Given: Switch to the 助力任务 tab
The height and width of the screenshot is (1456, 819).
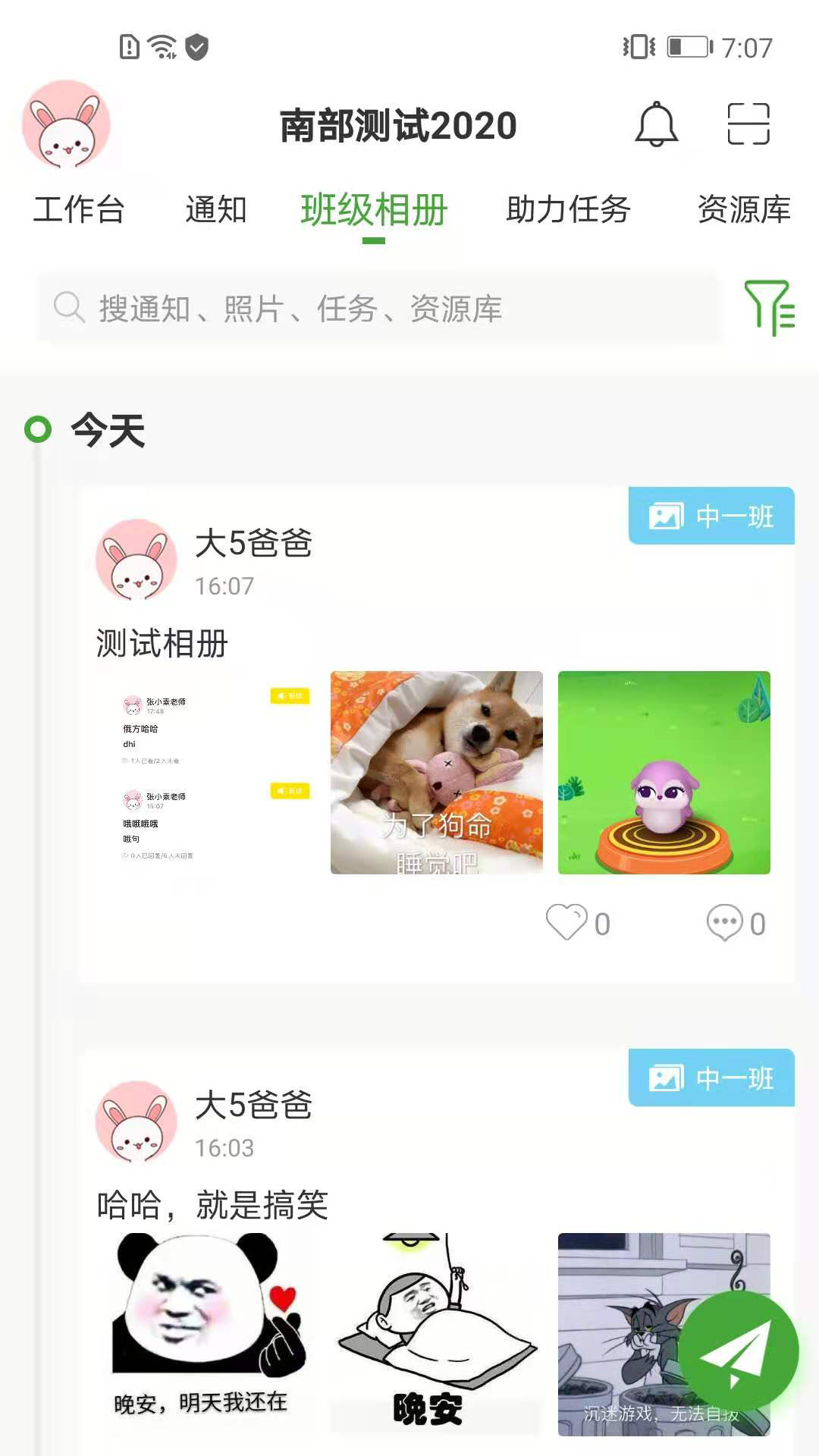Looking at the screenshot, I should coord(568,210).
